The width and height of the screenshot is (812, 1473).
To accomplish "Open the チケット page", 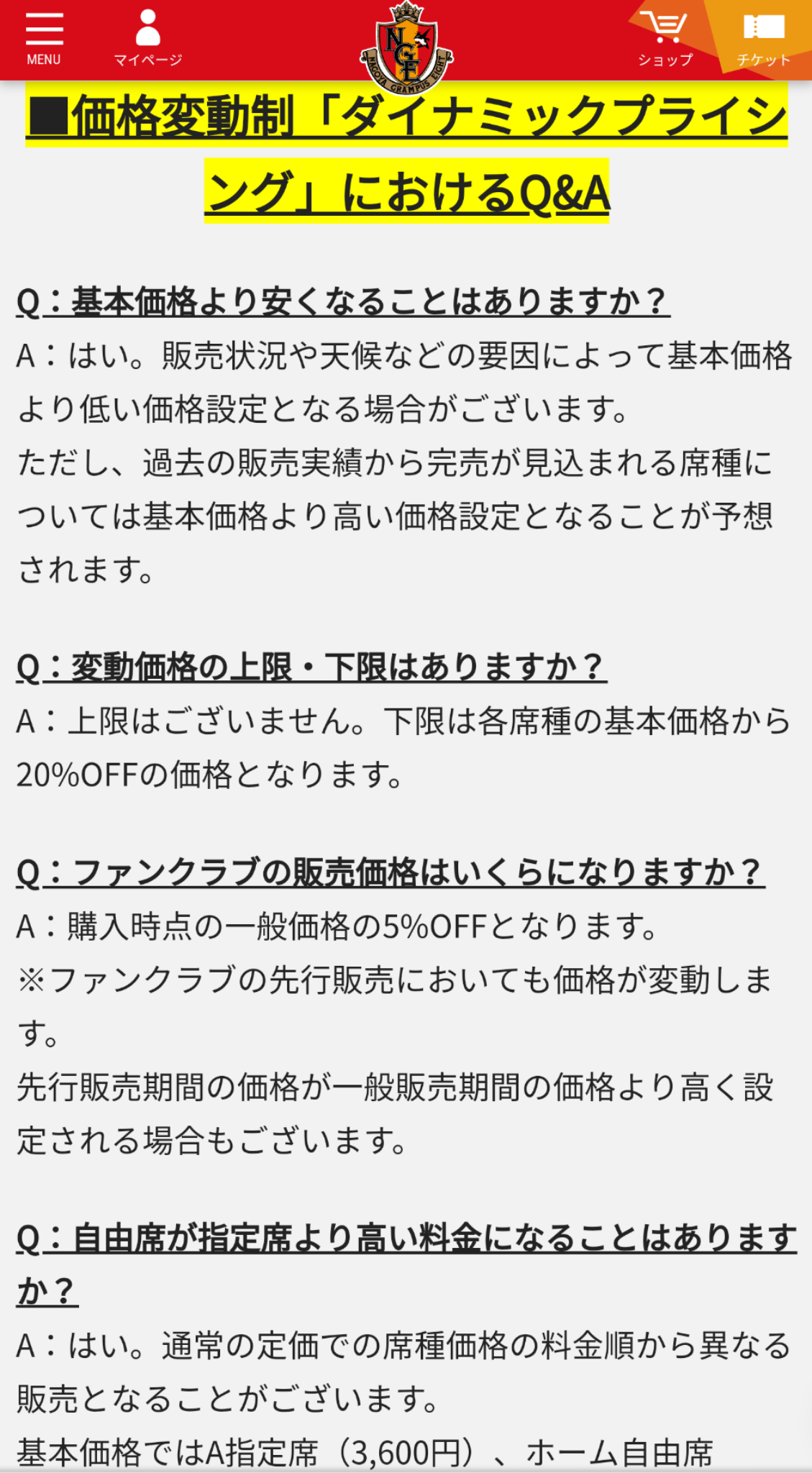I will pos(763,39).
